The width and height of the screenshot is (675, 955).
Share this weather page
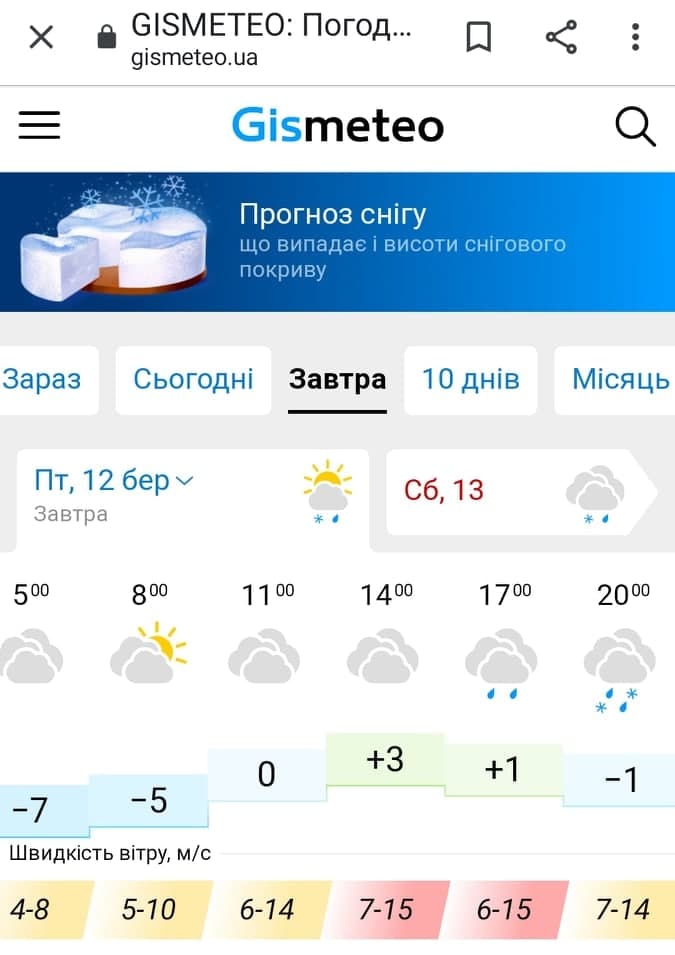pos(561,39)
